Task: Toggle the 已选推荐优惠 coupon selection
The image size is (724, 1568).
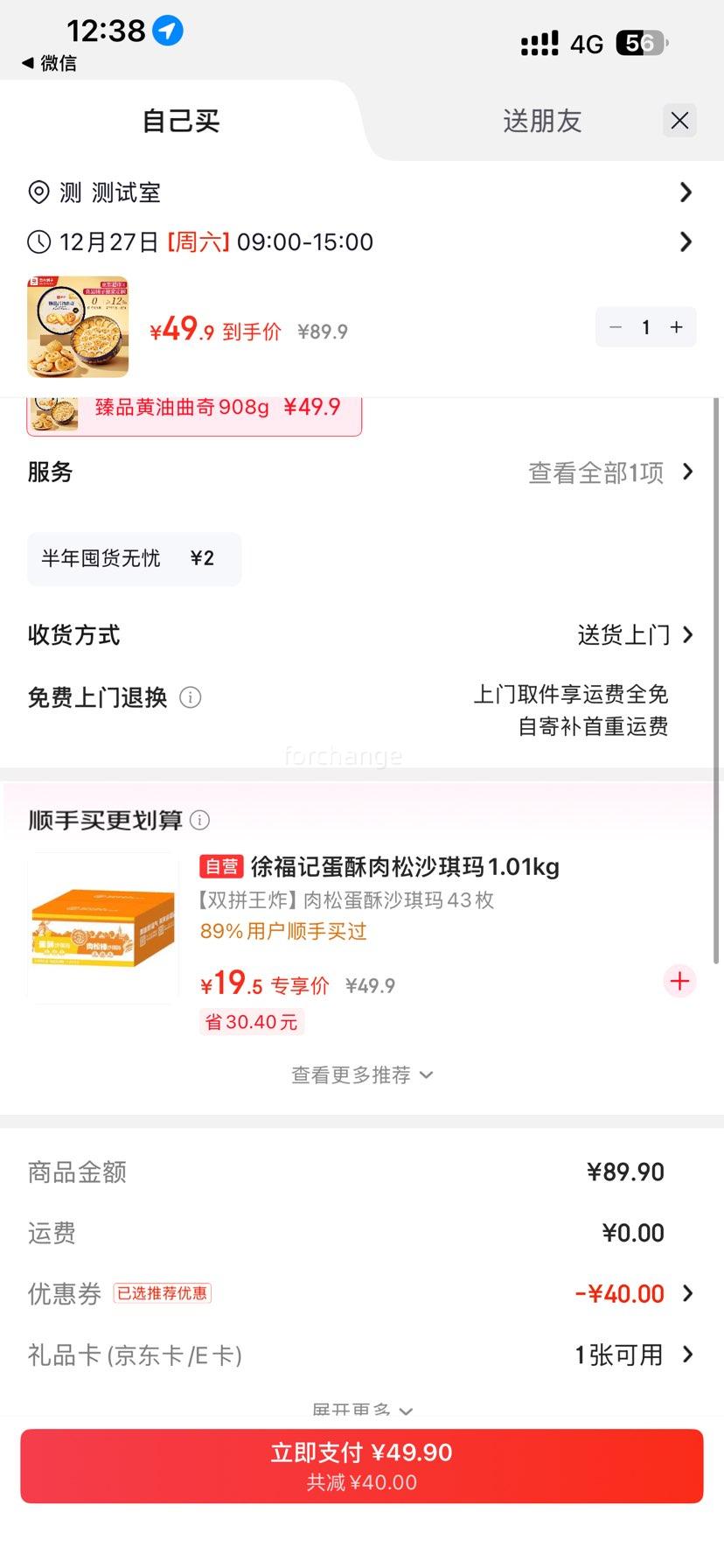Action: [x=164, y=1293]
